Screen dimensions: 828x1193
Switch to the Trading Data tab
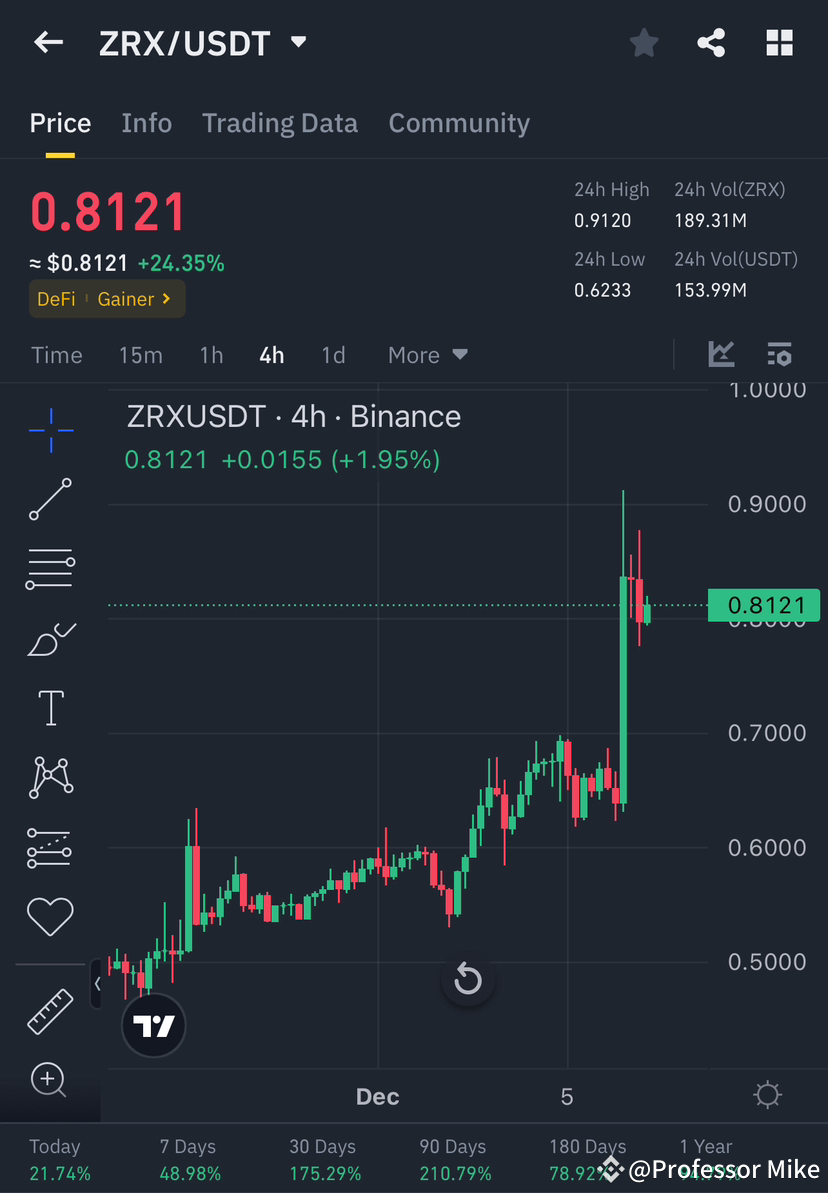click(x=280, y=122)
